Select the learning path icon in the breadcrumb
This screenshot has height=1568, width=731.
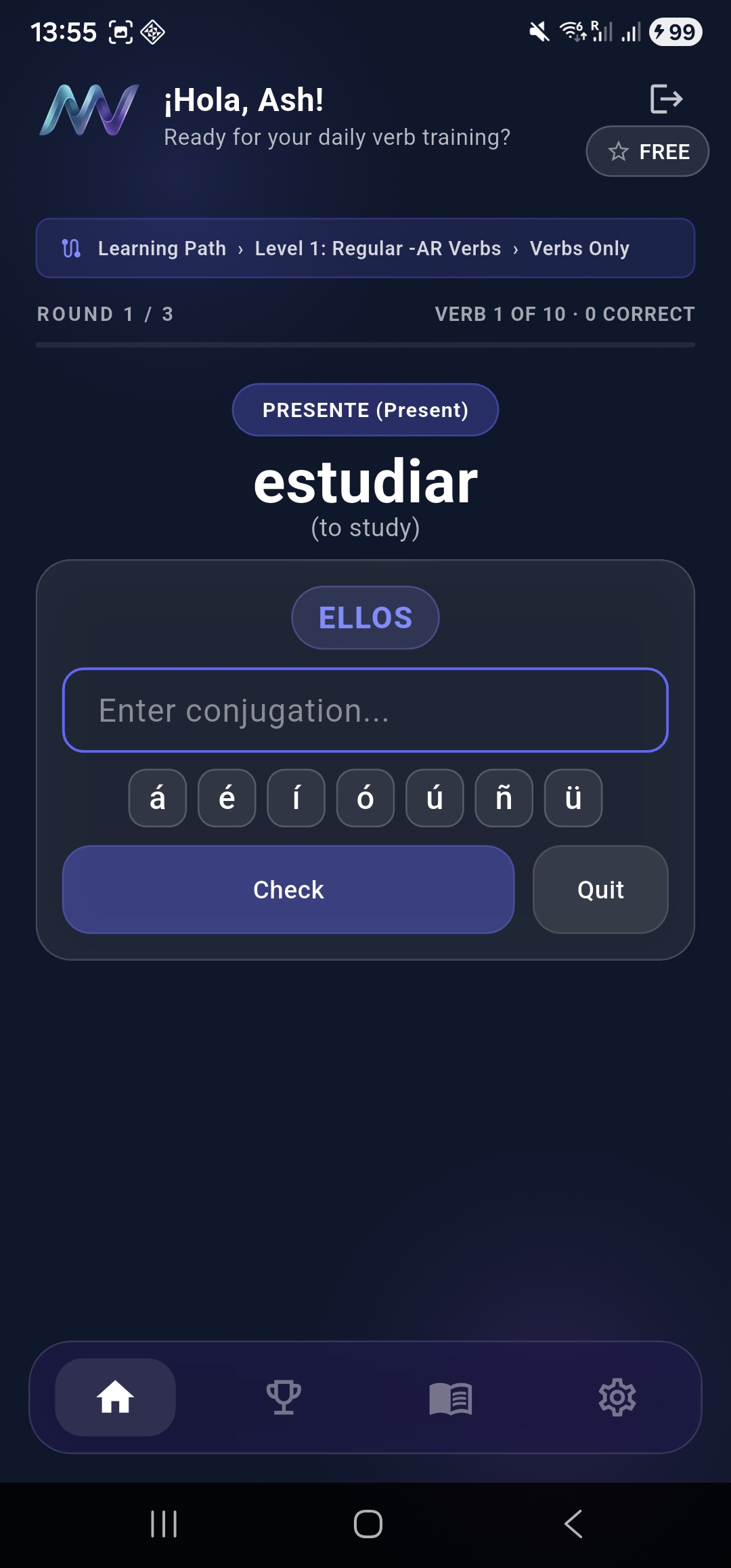click(73, 248)
